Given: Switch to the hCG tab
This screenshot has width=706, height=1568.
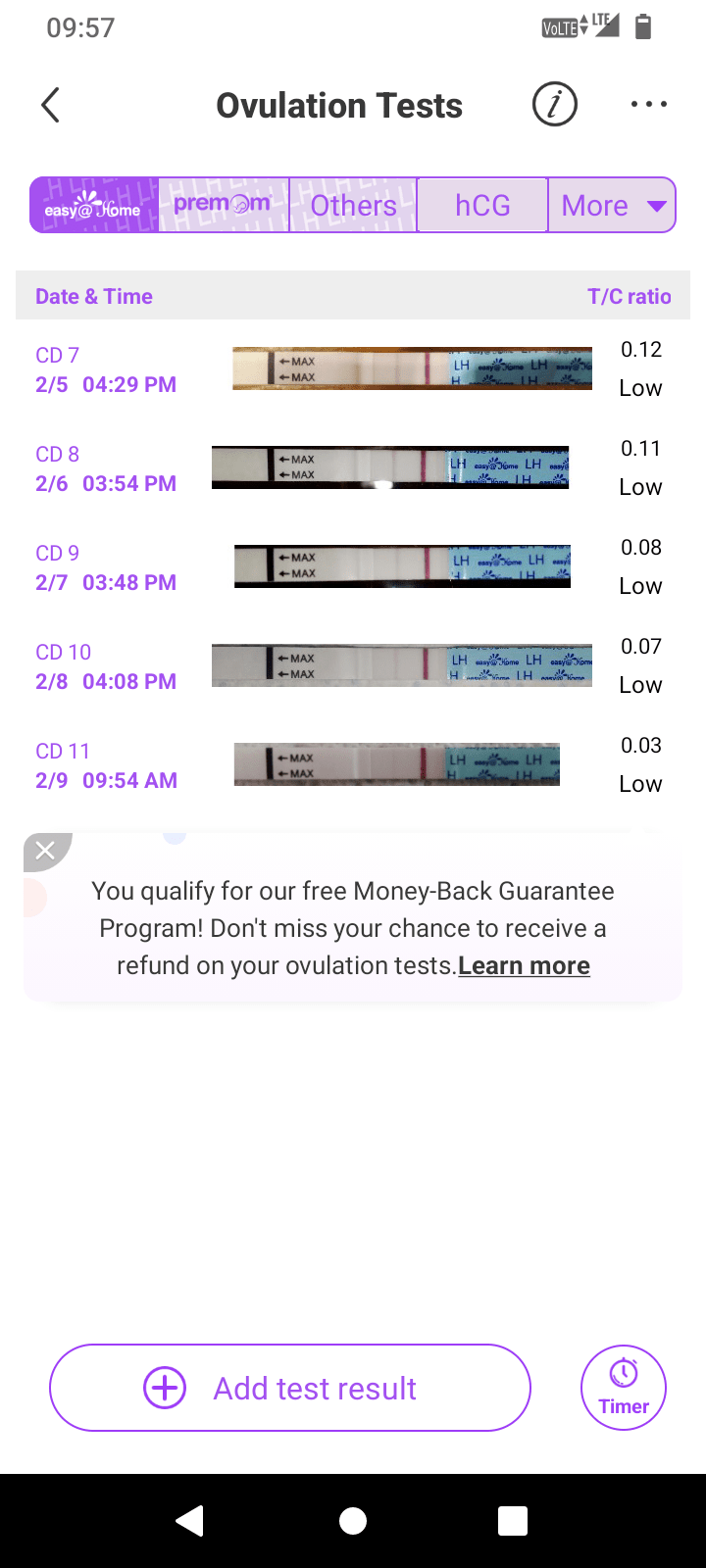Looking at the screenshot, I should (x=482, y=205).
